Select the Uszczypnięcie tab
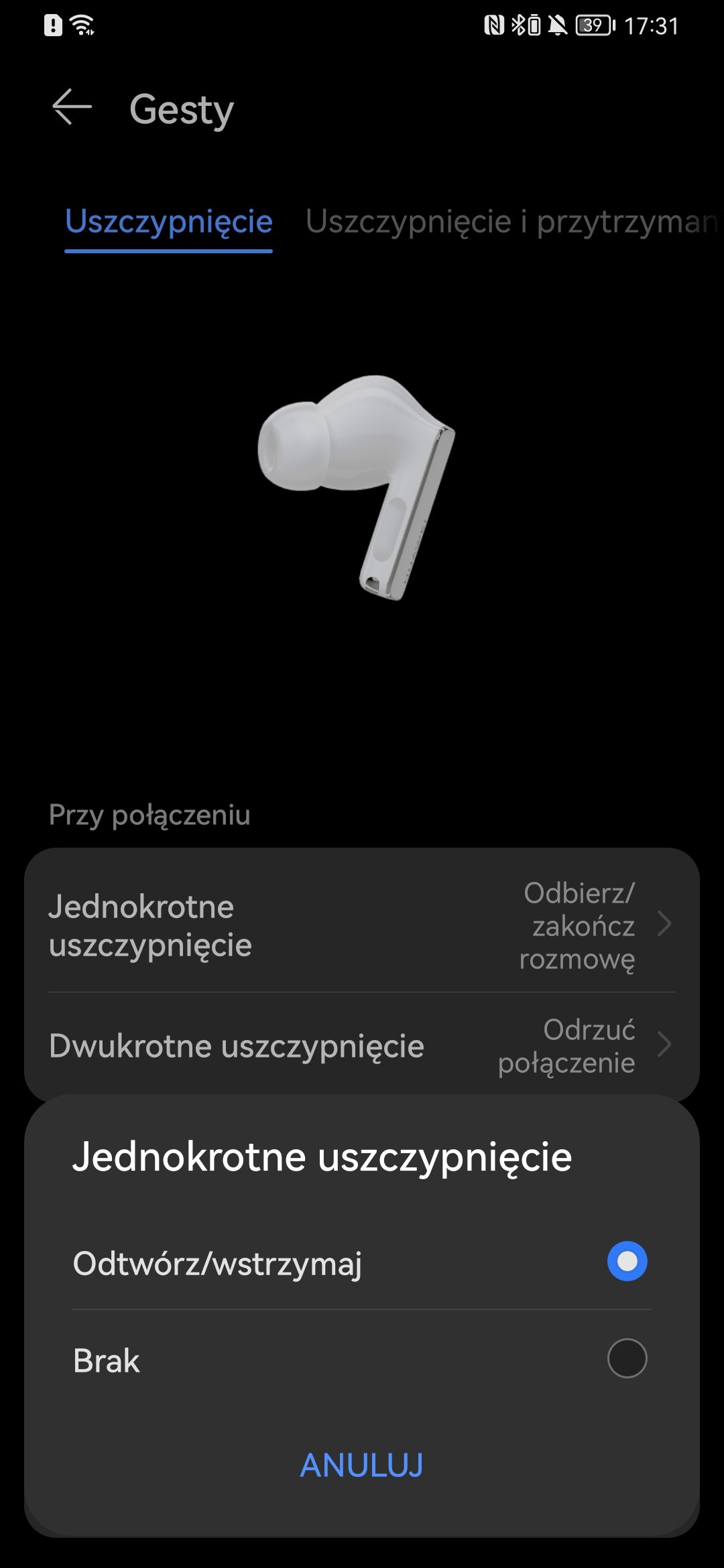This screenshot has height=1568, width=724. (168, 222)
